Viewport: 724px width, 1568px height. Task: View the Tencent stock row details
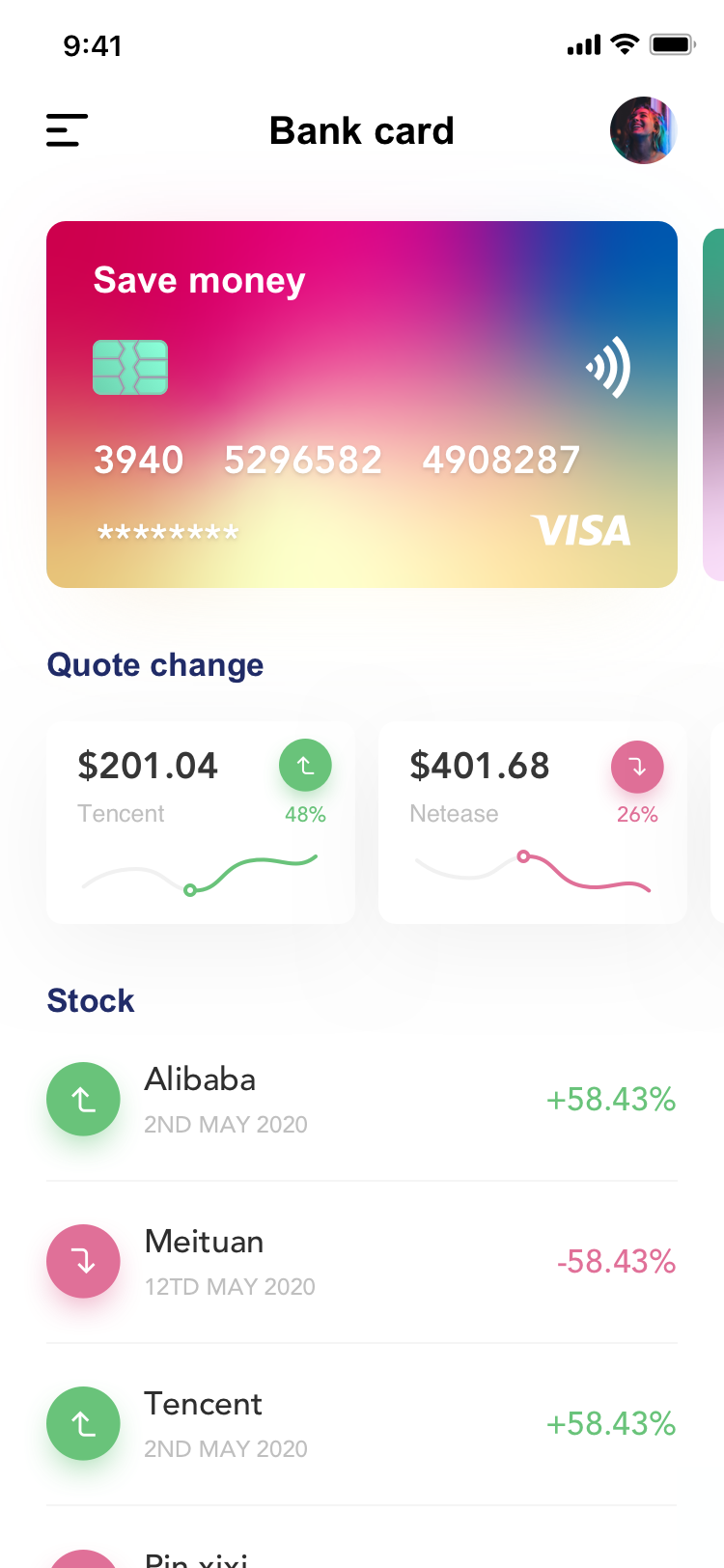[362, 1424]
